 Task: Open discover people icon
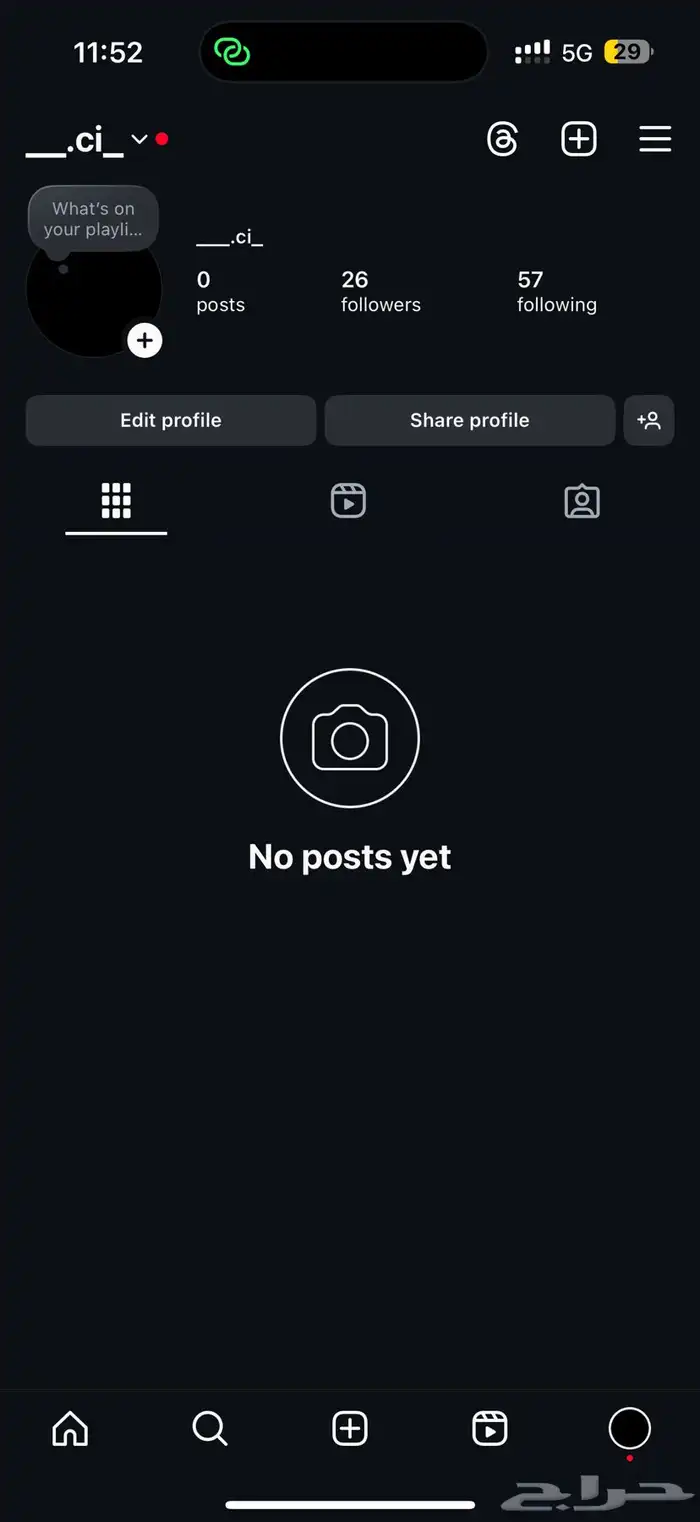[x=649, y=420]
